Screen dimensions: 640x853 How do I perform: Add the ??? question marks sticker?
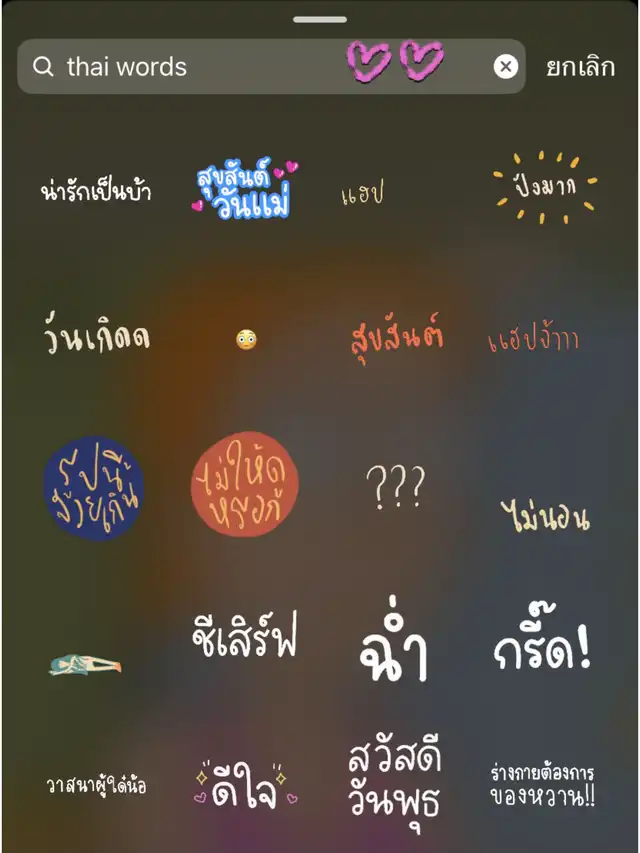pyautogui.click(x=396, y=487)
